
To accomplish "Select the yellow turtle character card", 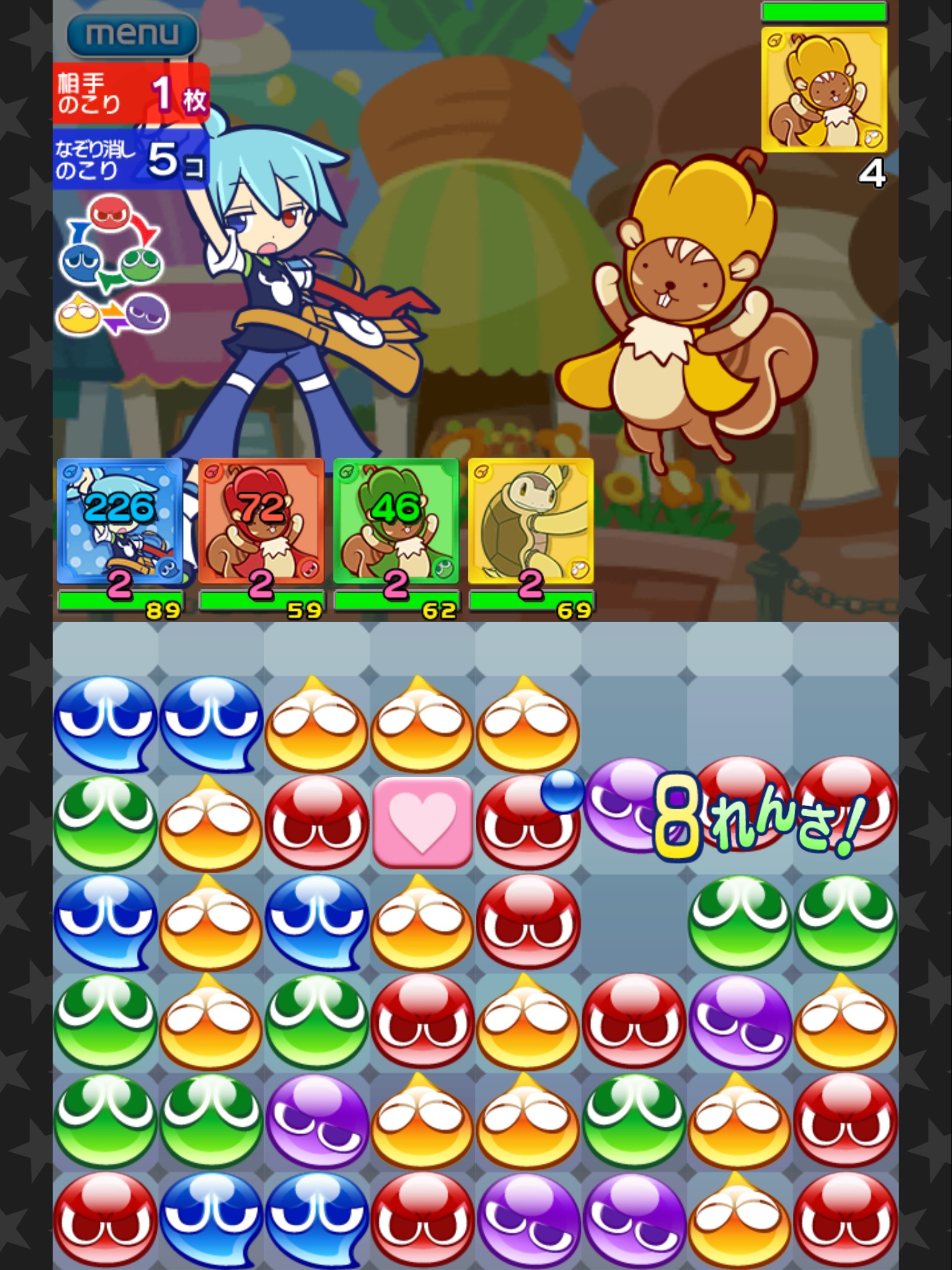I will coord(531,521).
